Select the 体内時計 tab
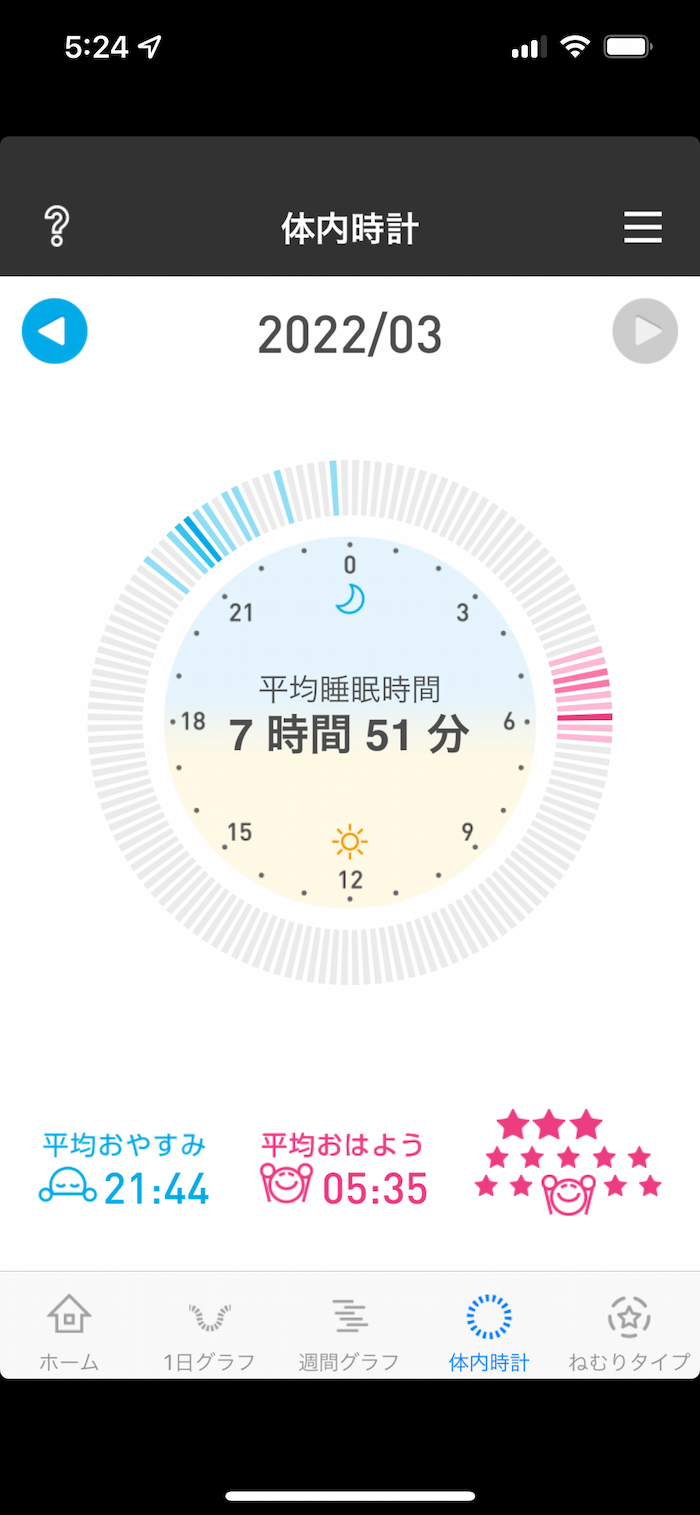The height and width of the screenshot is (1515, 700). pos(489,1332)
